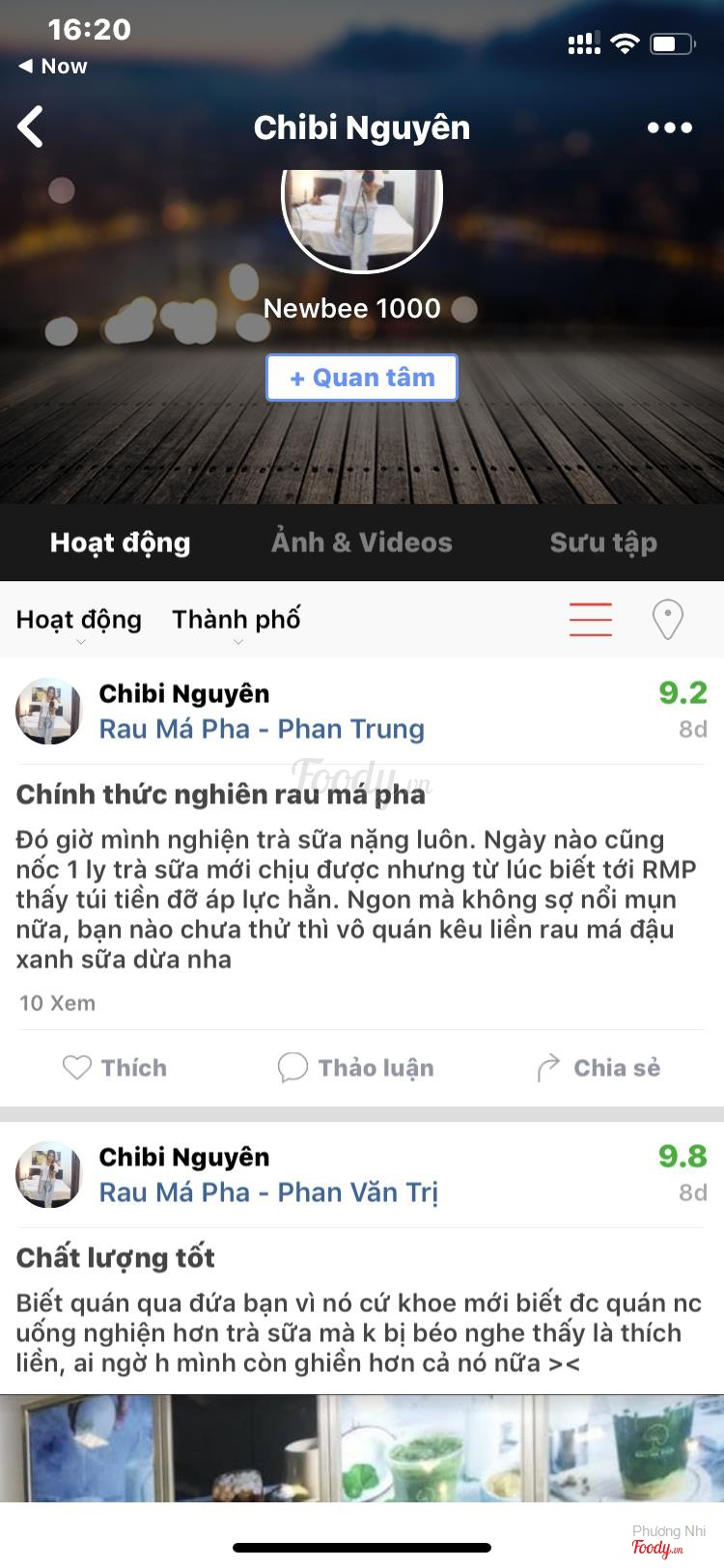
Task: Expand the Hoạt động filter dropdown
Action: (79, 621)
